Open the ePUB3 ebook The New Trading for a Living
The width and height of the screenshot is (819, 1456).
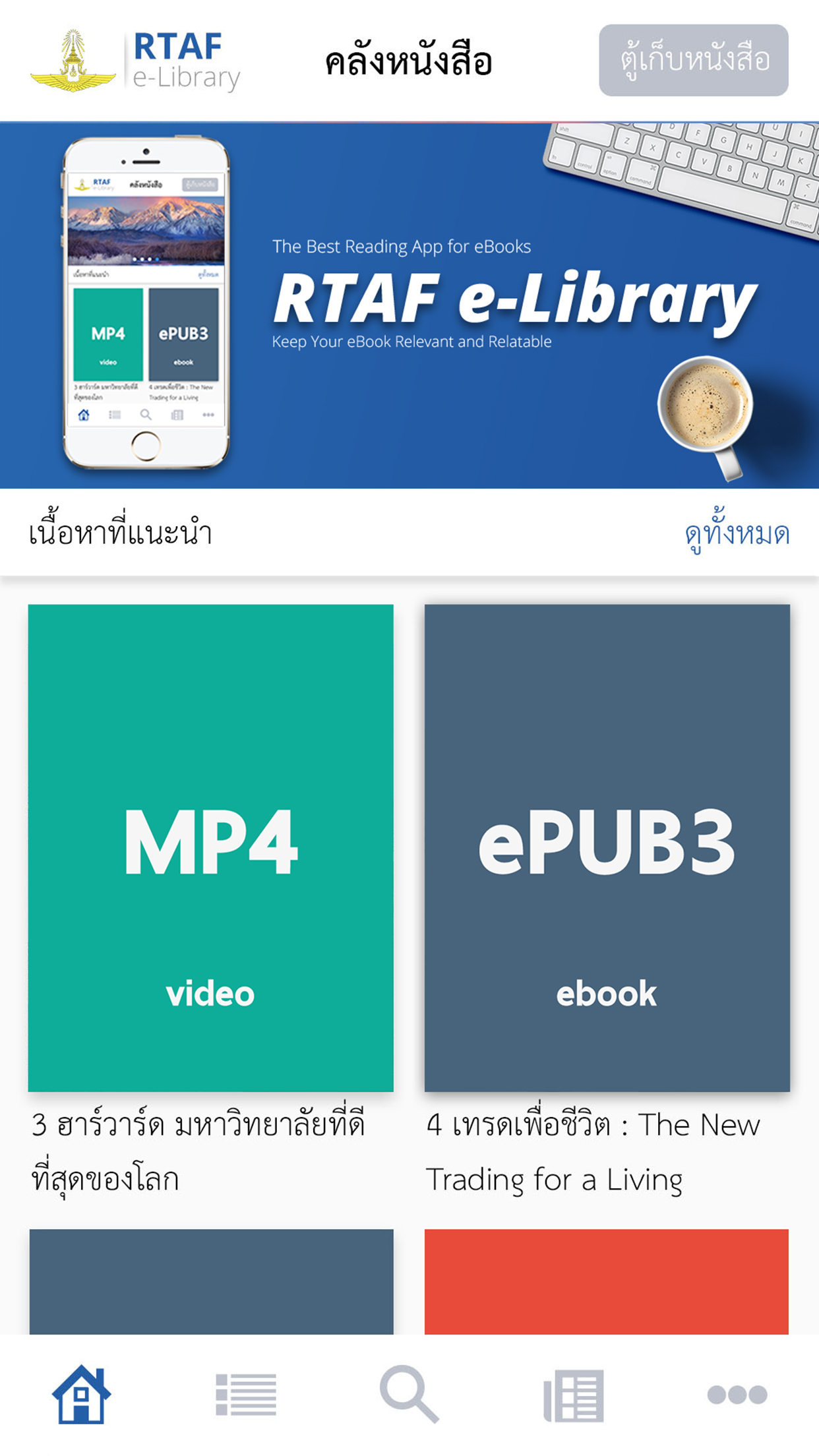coord(607,847)
